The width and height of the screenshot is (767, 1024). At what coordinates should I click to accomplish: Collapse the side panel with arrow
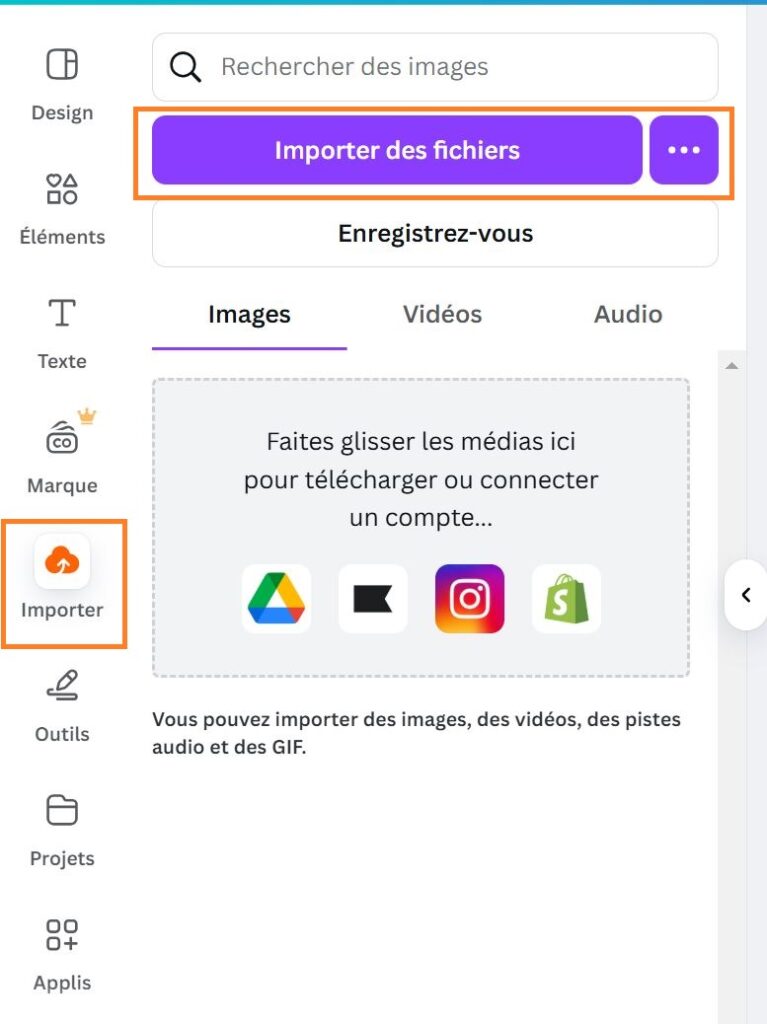pos(745,595)
